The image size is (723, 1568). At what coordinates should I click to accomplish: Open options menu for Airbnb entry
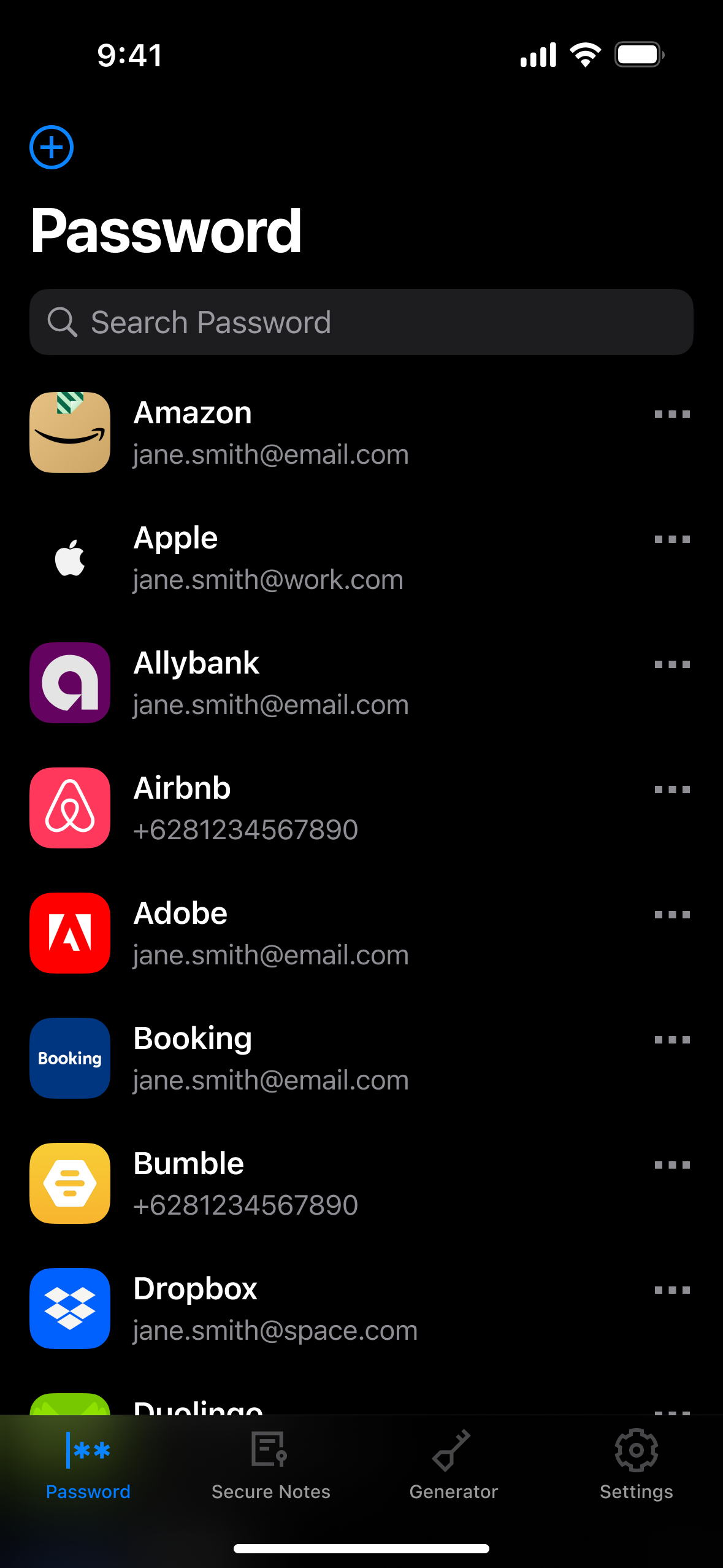coord(671,790)
